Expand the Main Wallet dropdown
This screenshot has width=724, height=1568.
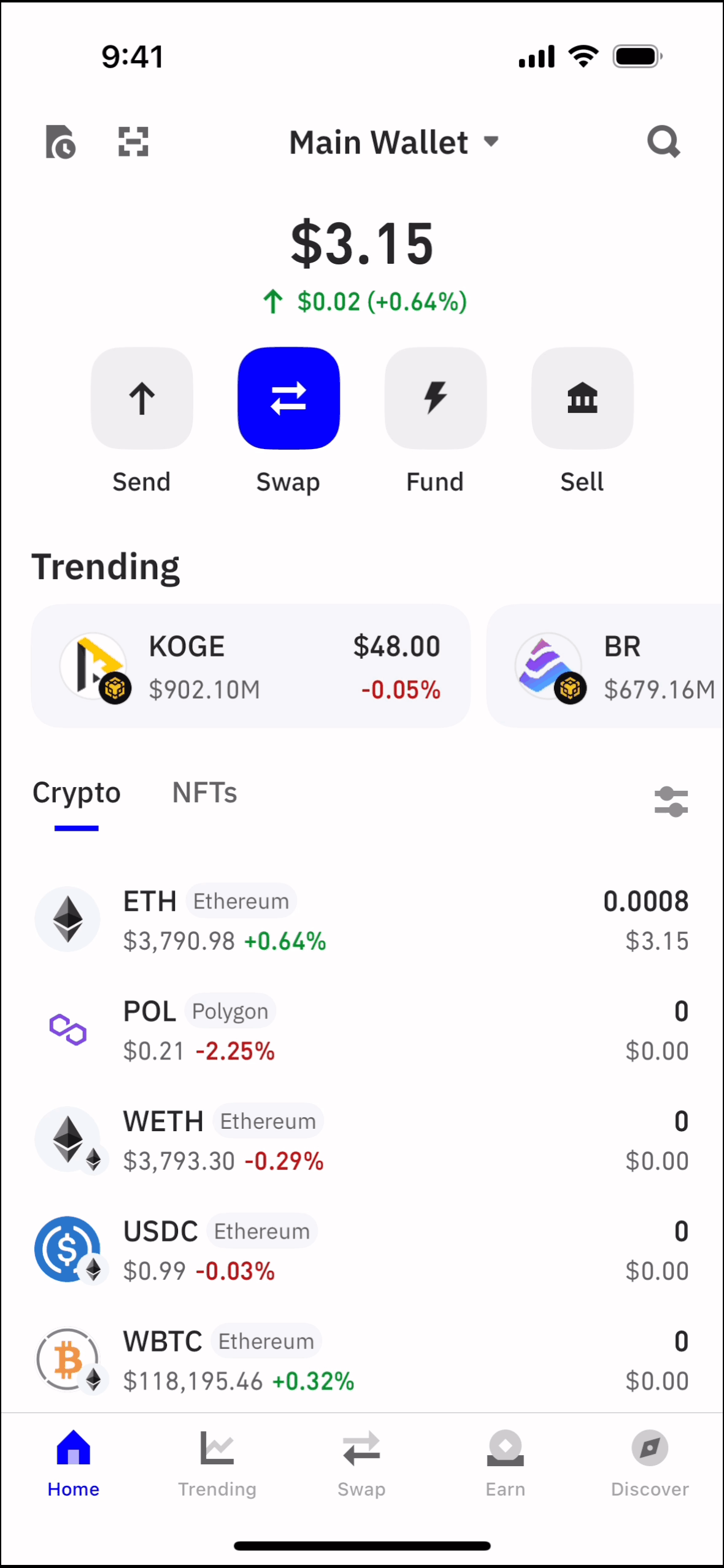[393, 142]
